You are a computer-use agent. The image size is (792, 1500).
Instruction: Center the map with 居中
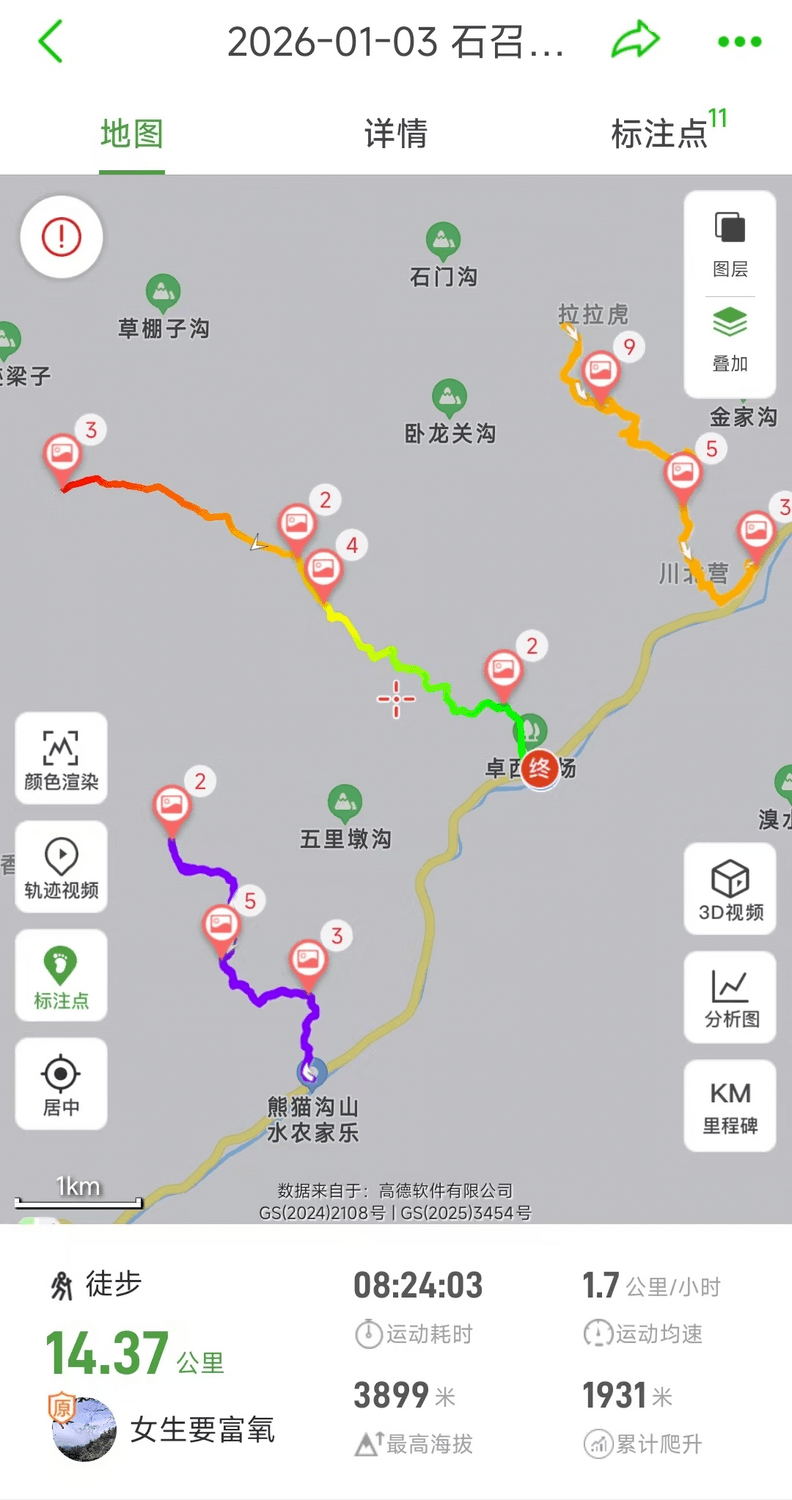(61, 1084)
